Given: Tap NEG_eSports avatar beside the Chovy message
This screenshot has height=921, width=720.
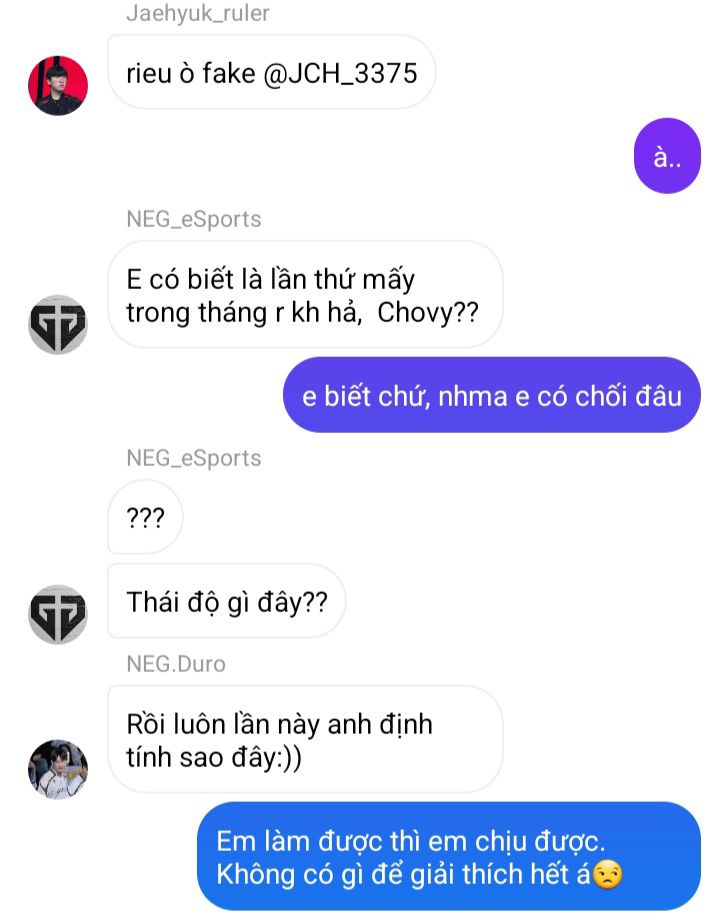Looking at the screenshot, I should tap(58, 324).
